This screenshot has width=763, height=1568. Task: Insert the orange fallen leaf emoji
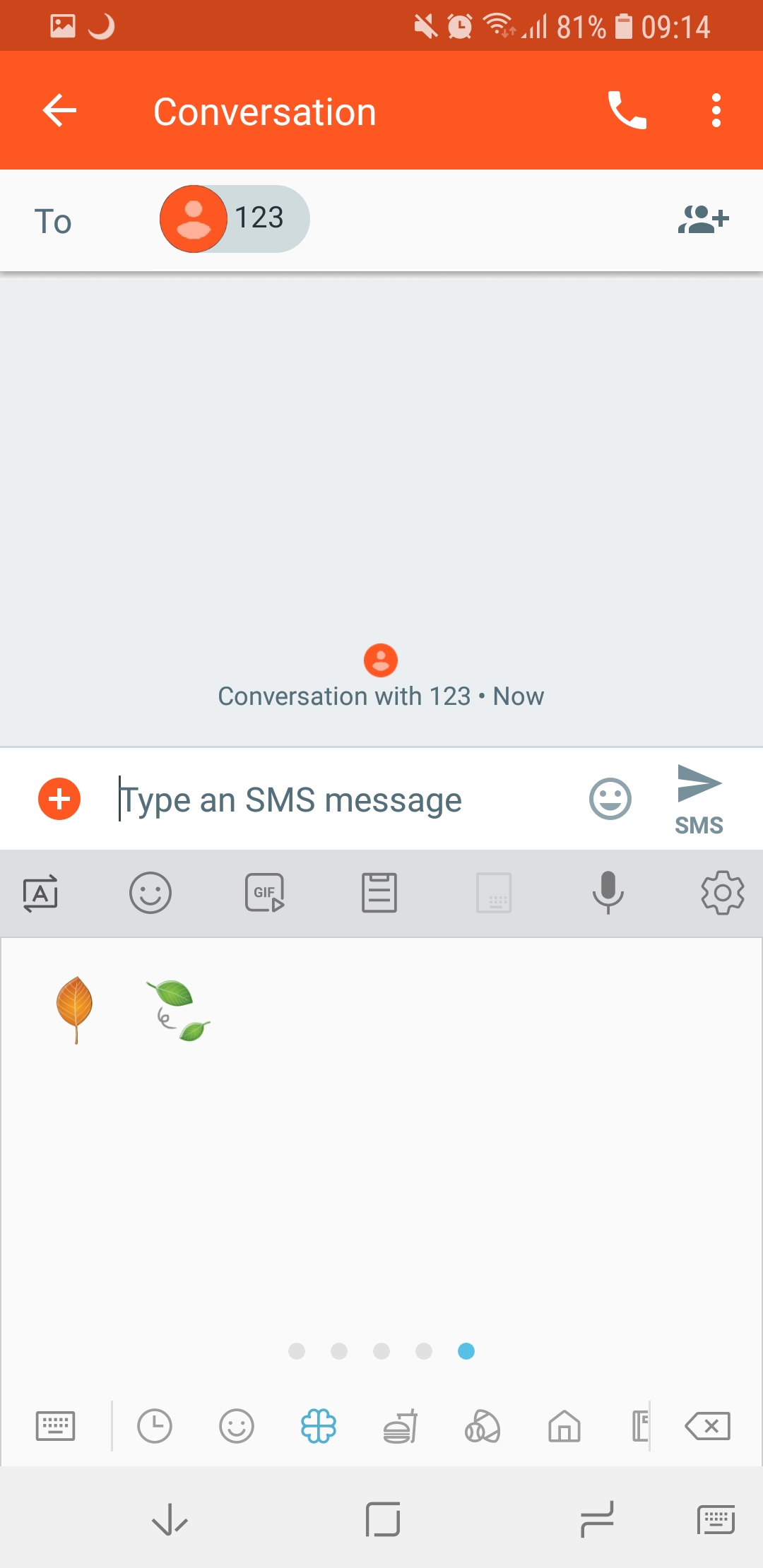(75, 1009)
